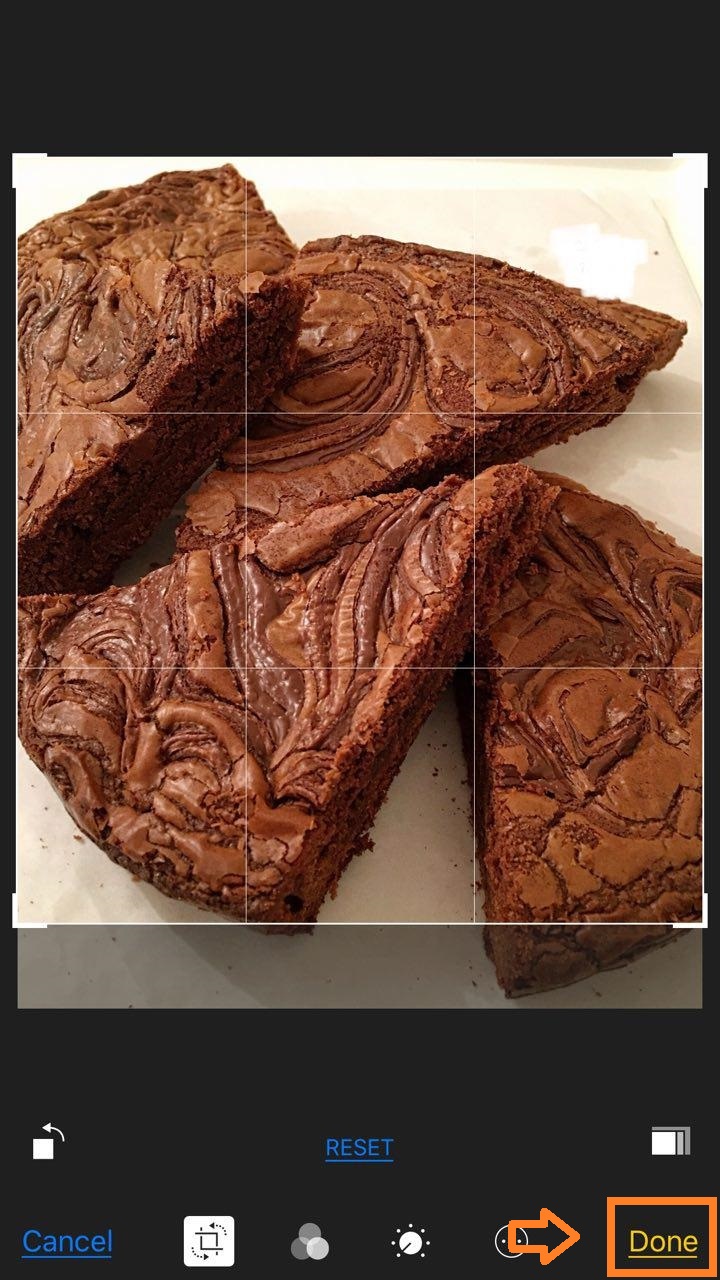Open the photo filters tool

[310, 1241]
